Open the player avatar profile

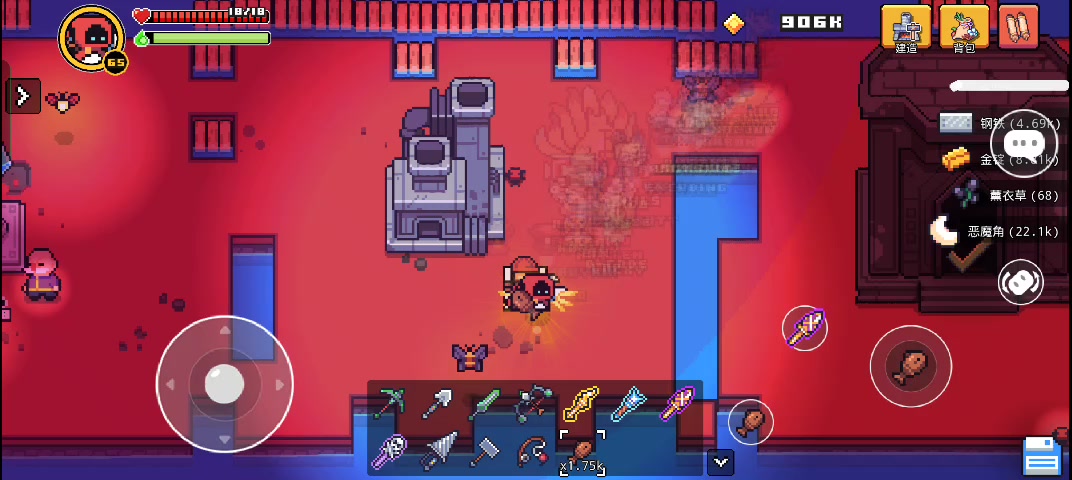tap(92, 38)
